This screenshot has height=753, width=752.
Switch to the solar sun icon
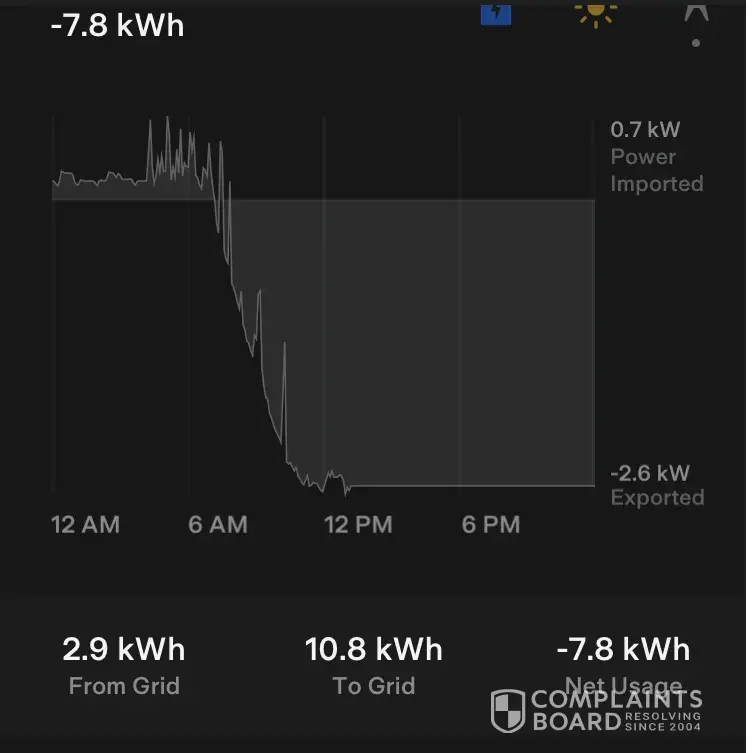(x=595, y=12)
